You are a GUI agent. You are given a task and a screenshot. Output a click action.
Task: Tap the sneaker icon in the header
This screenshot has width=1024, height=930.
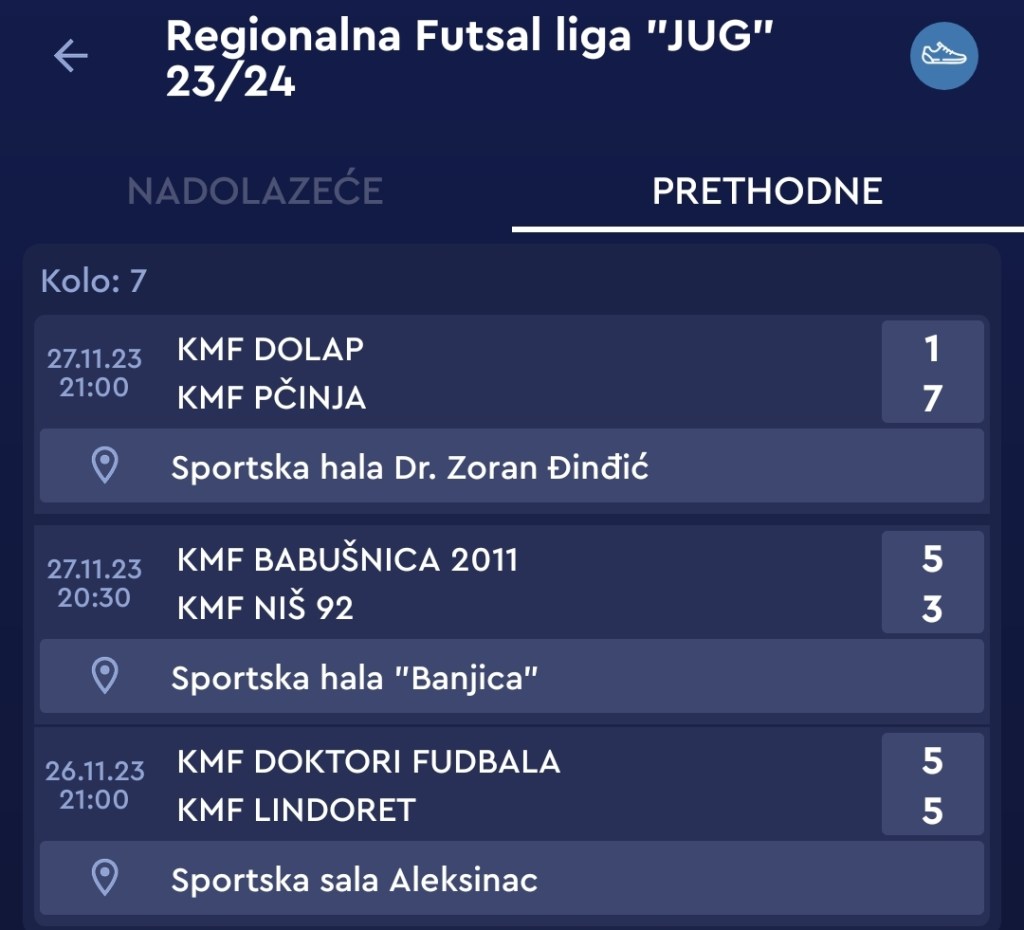943,56
